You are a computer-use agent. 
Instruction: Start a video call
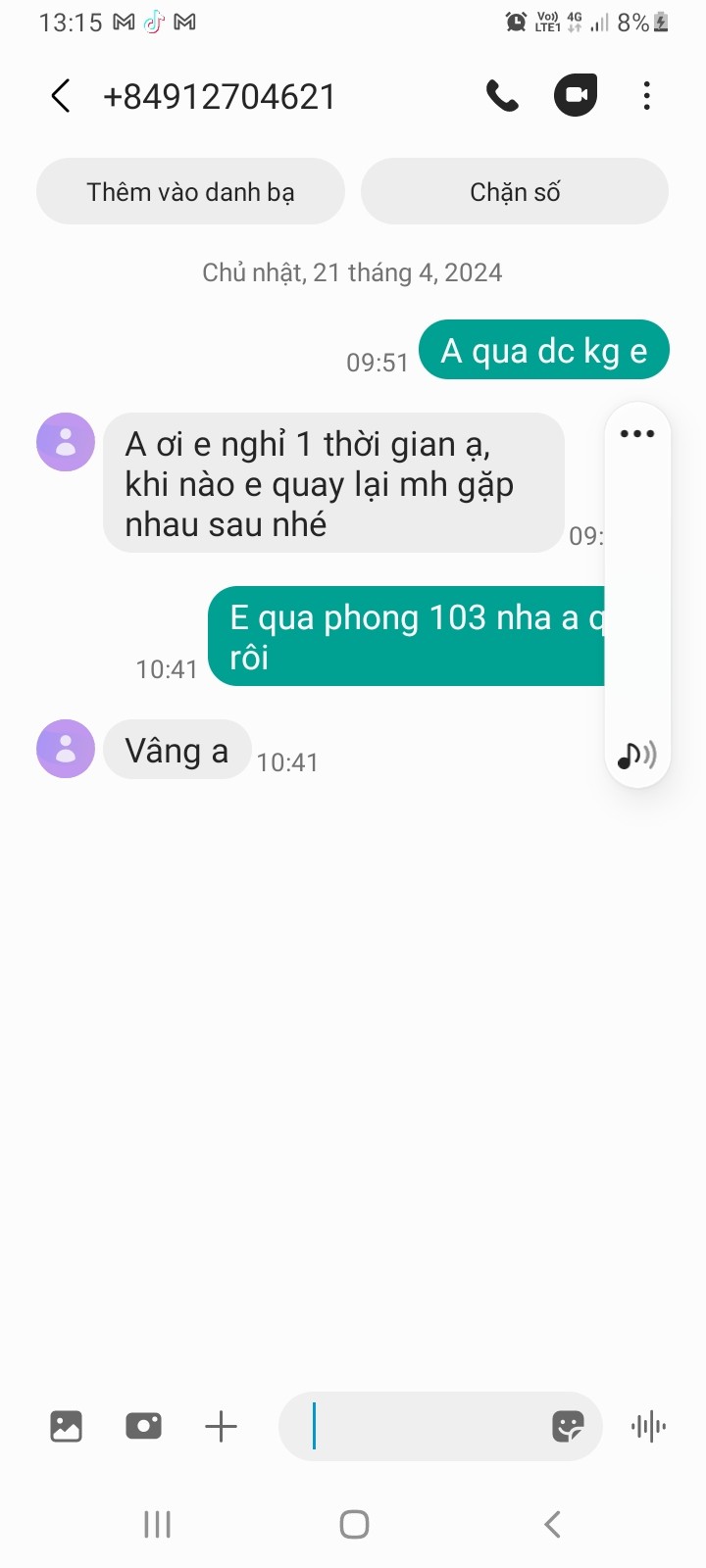pos(576,96)
